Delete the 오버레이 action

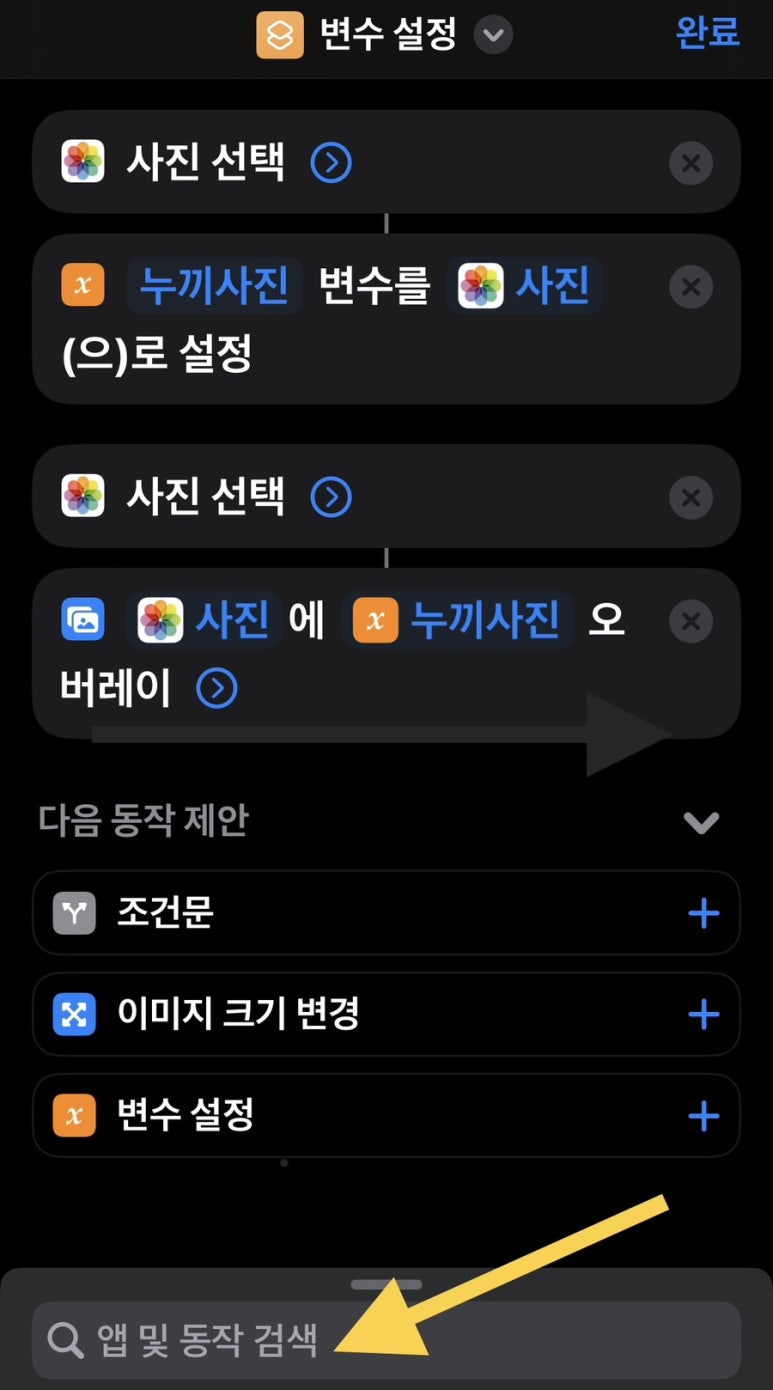click(x=690, y=621)
